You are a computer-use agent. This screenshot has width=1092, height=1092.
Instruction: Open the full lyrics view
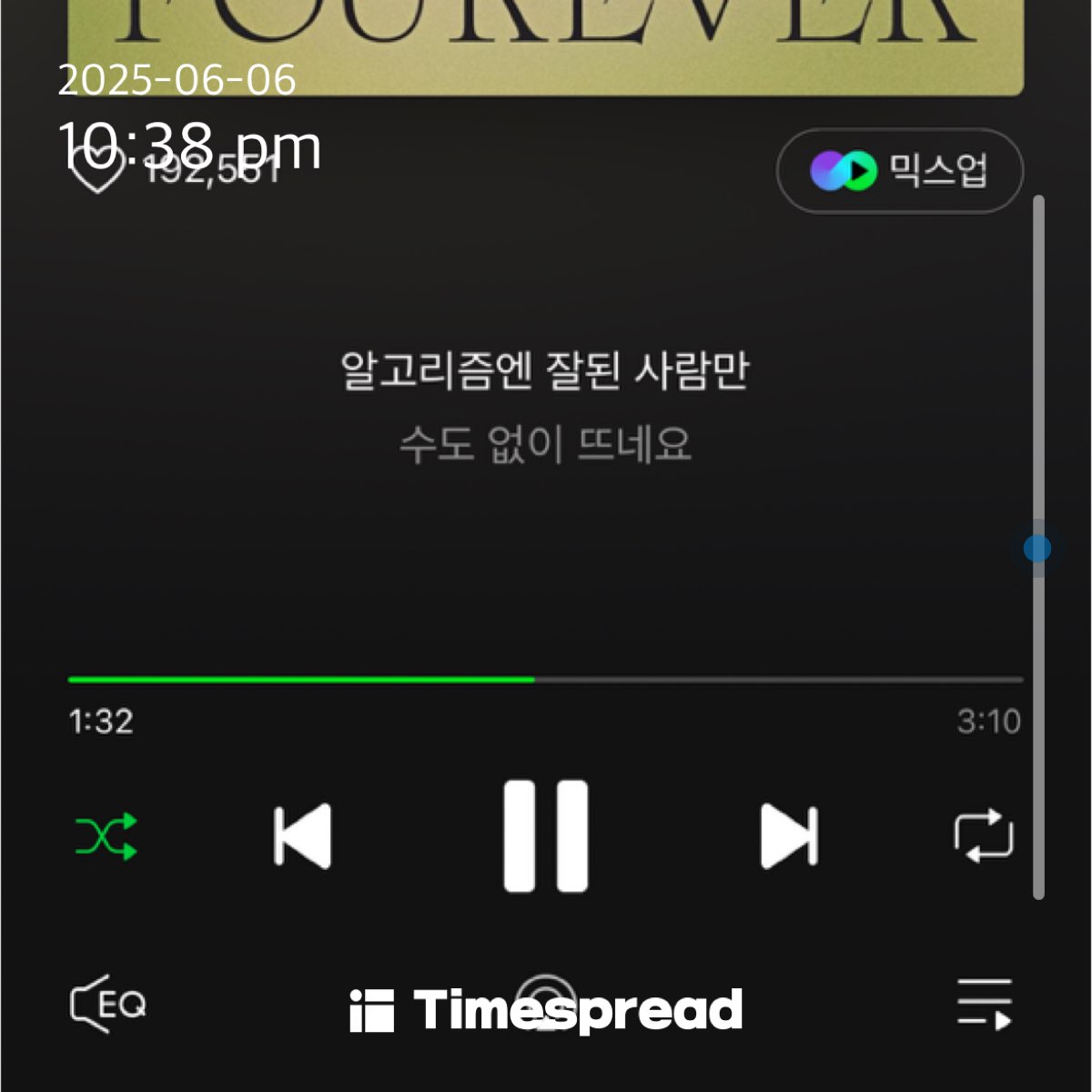(x=545, y=407)
